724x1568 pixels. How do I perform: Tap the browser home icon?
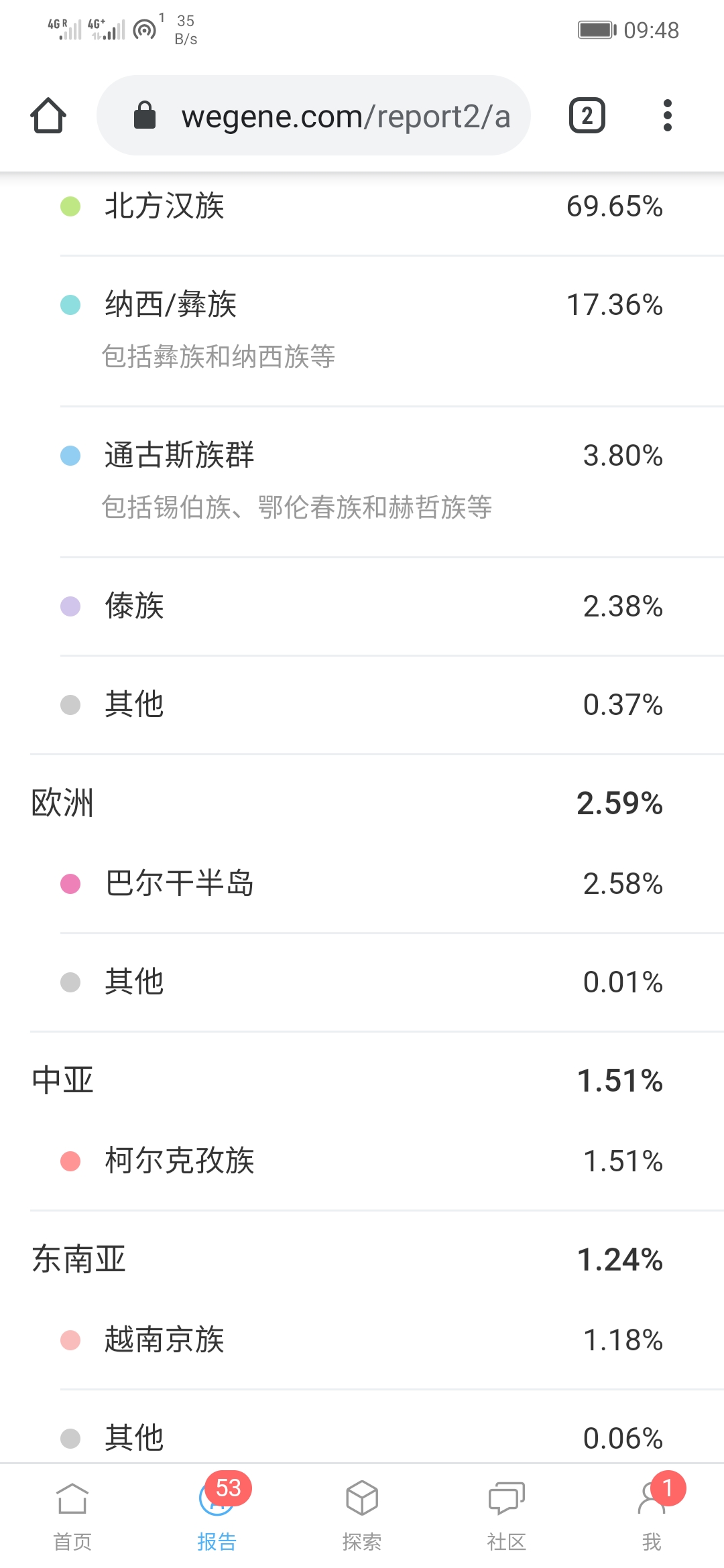pos(48,116)
